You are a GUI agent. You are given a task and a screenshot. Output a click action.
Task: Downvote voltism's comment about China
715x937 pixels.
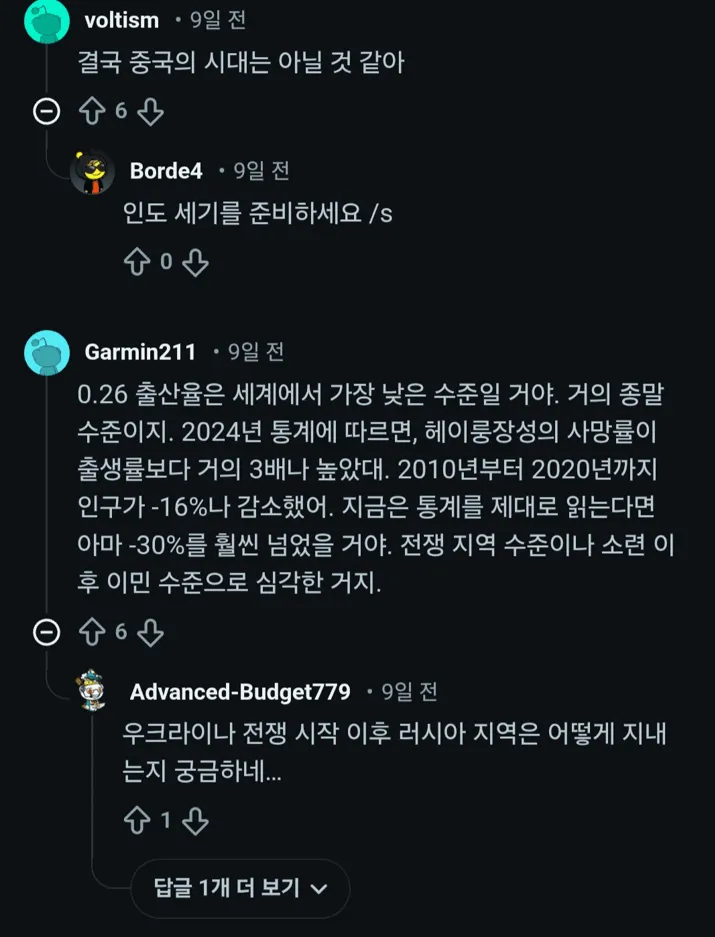tap(150, 112)
